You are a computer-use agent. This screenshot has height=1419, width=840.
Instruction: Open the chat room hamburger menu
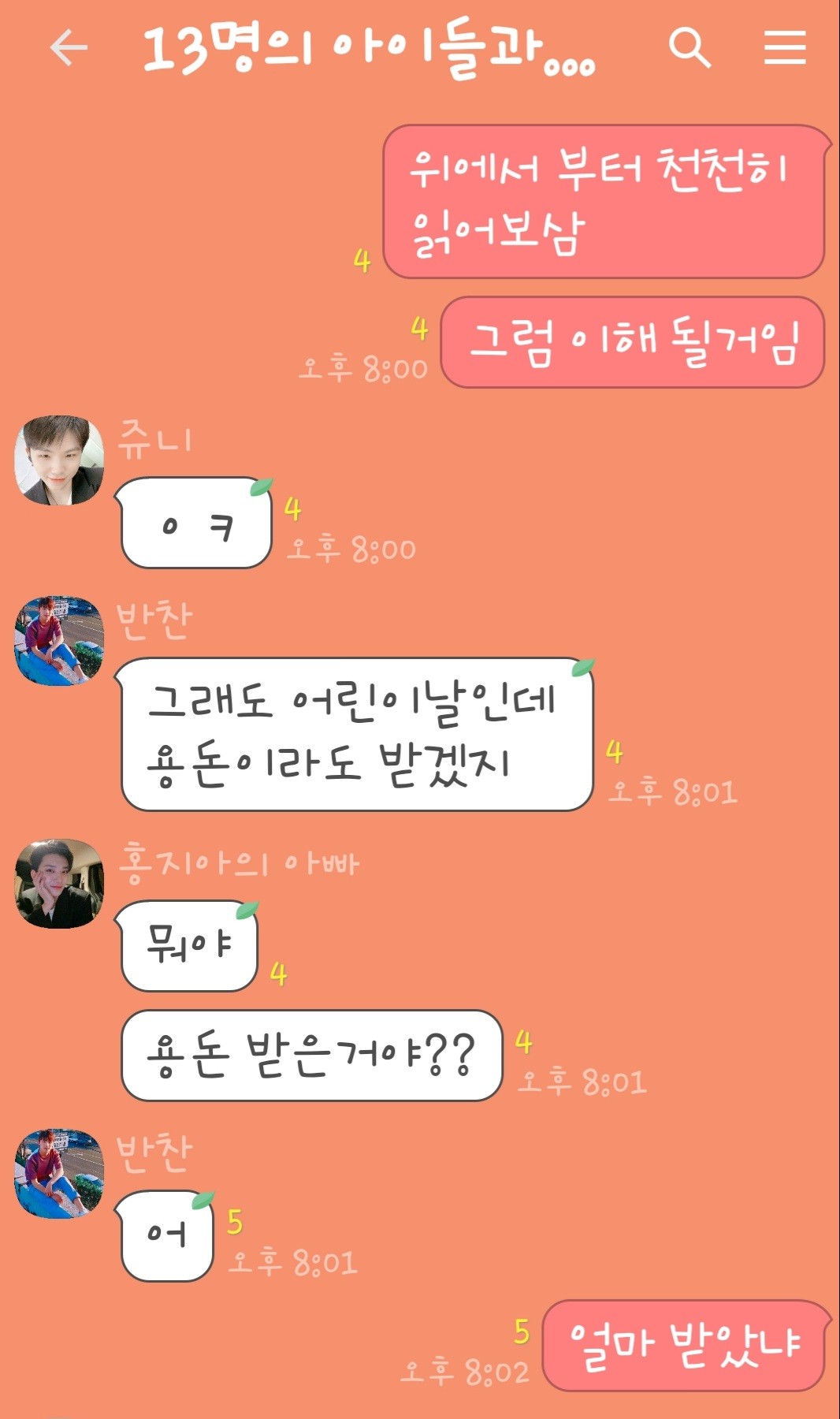tap(785, 47)
